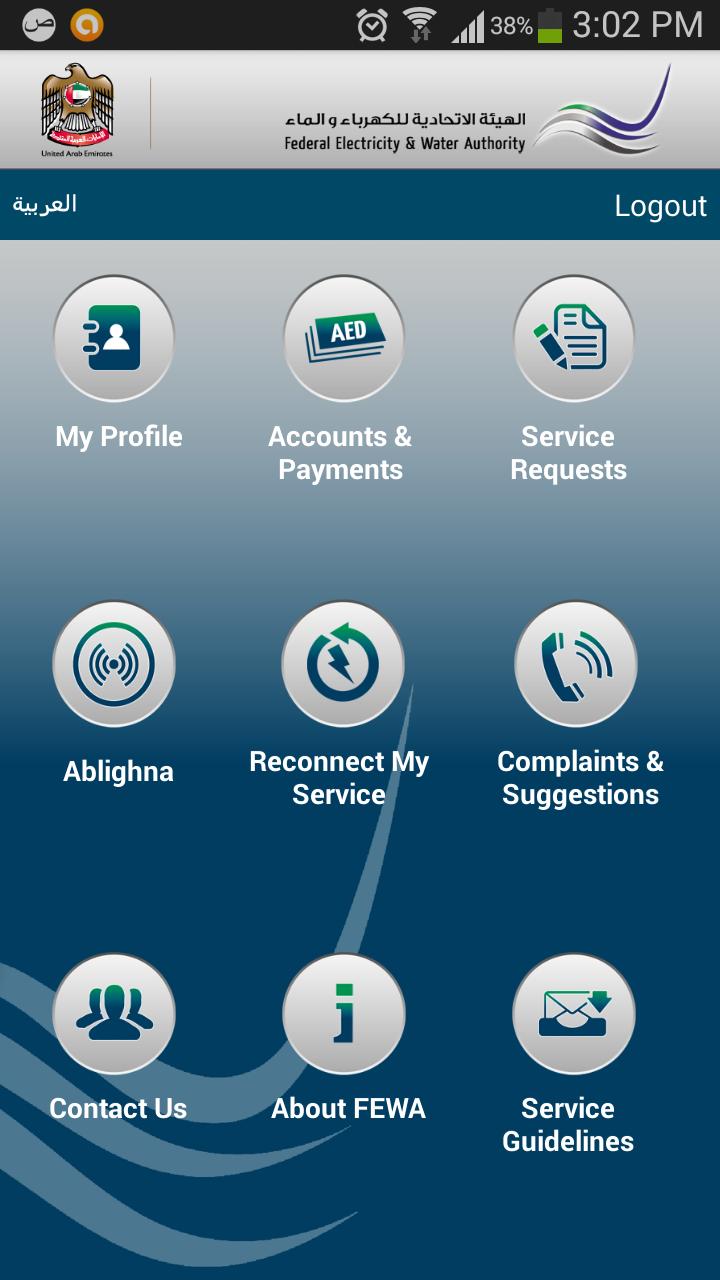Open Service Requests
The width and height of the screenshot is (720, 1280).
tap(573, 339)
